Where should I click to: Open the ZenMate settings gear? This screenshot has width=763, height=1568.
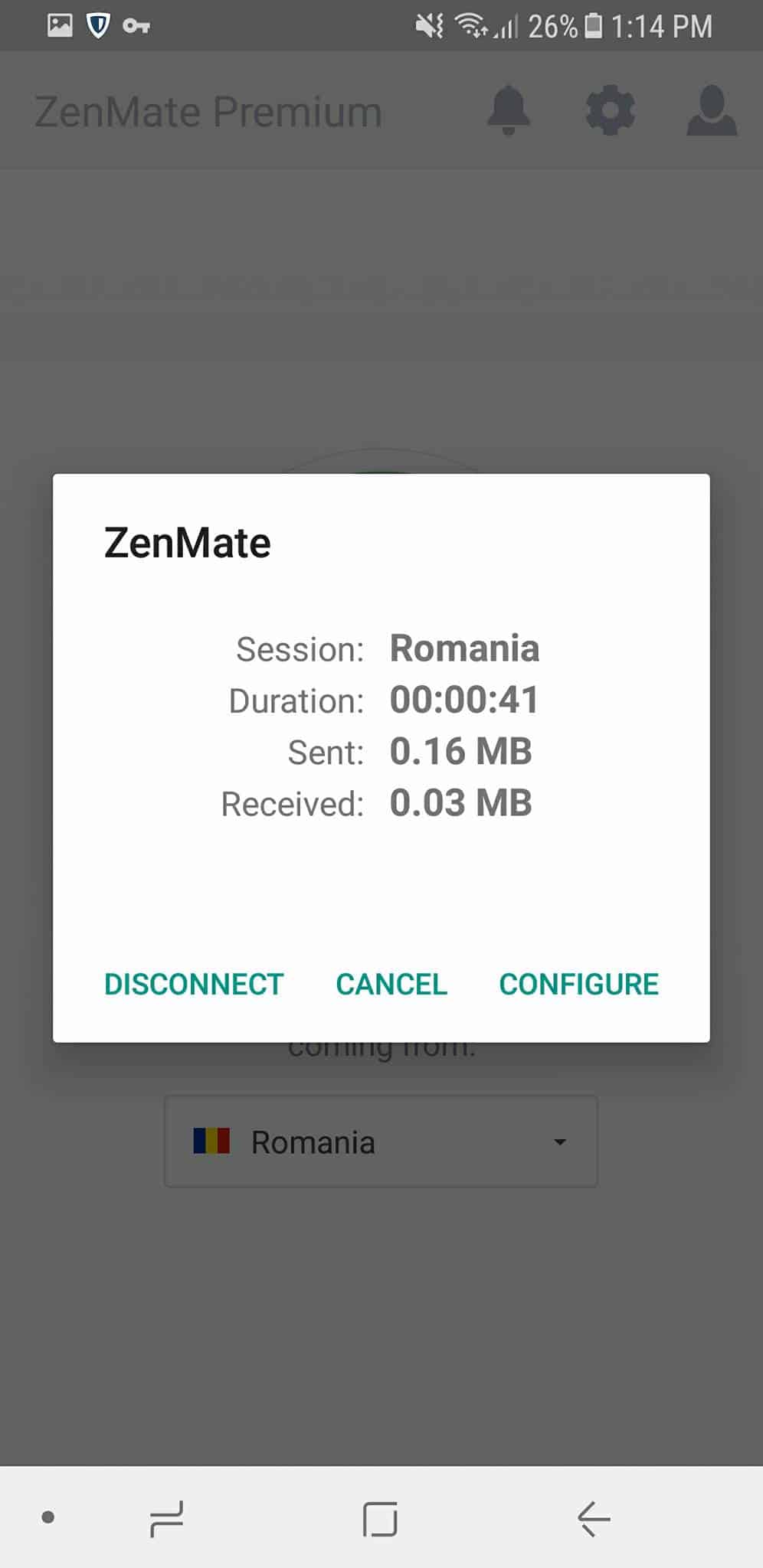610,109
